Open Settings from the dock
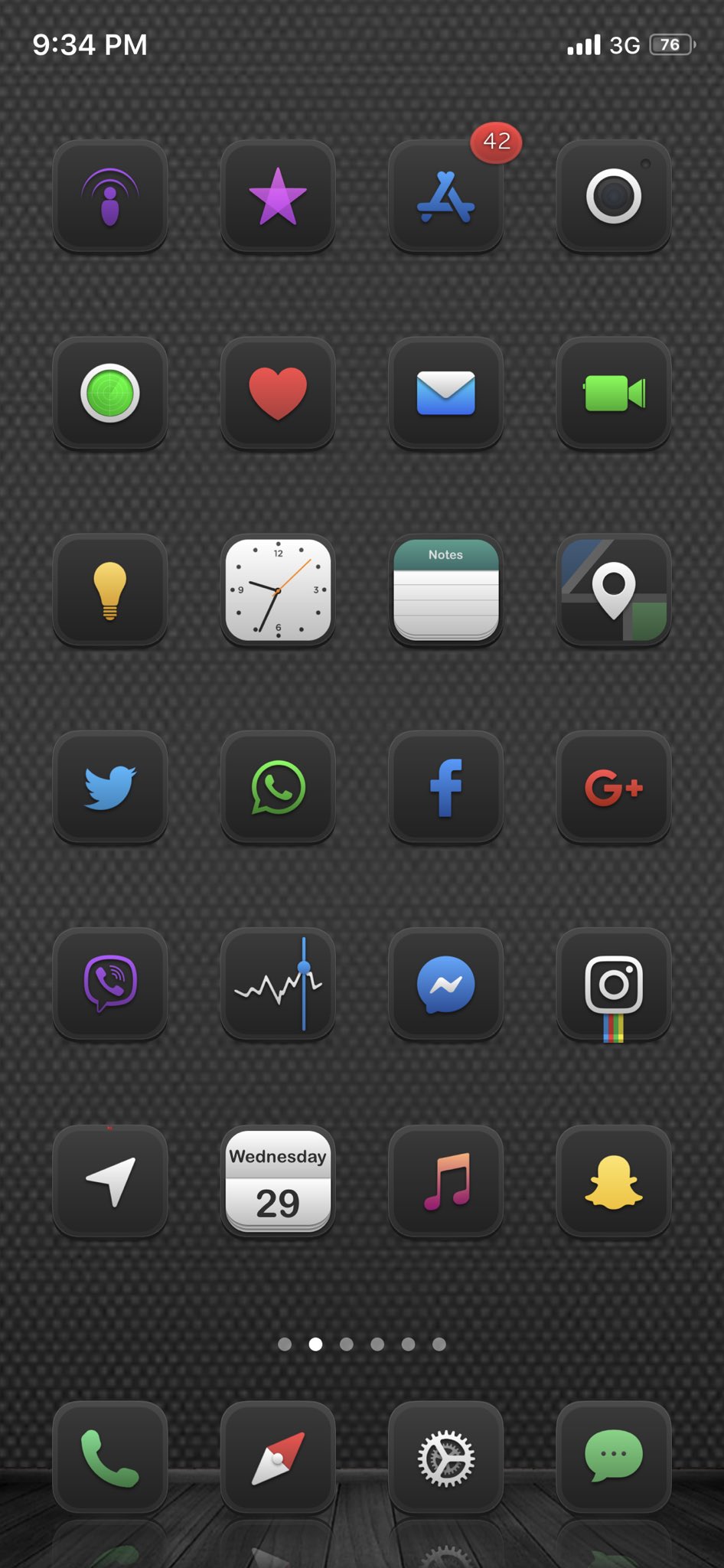This screenshot has width=724, height=1568. click(x=445, y=1457)
